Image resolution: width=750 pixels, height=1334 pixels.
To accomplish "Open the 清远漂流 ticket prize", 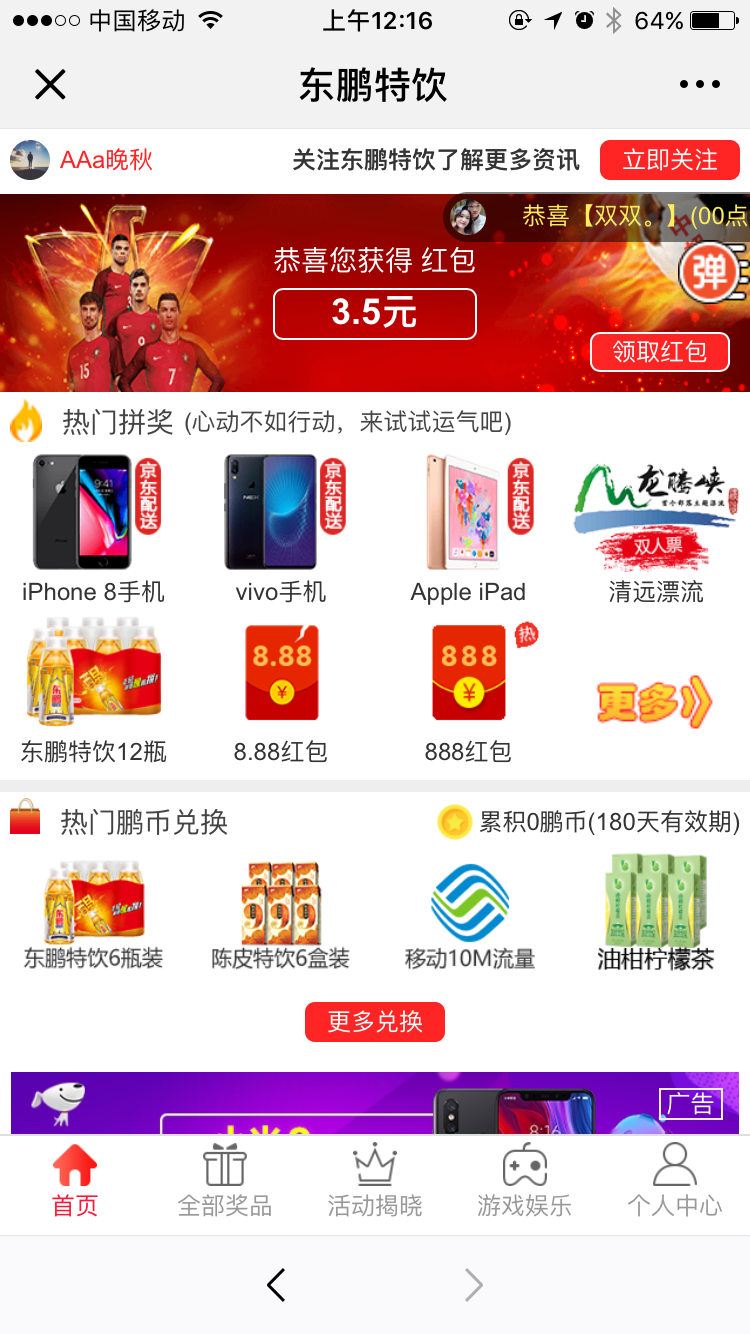I will 656,530.
